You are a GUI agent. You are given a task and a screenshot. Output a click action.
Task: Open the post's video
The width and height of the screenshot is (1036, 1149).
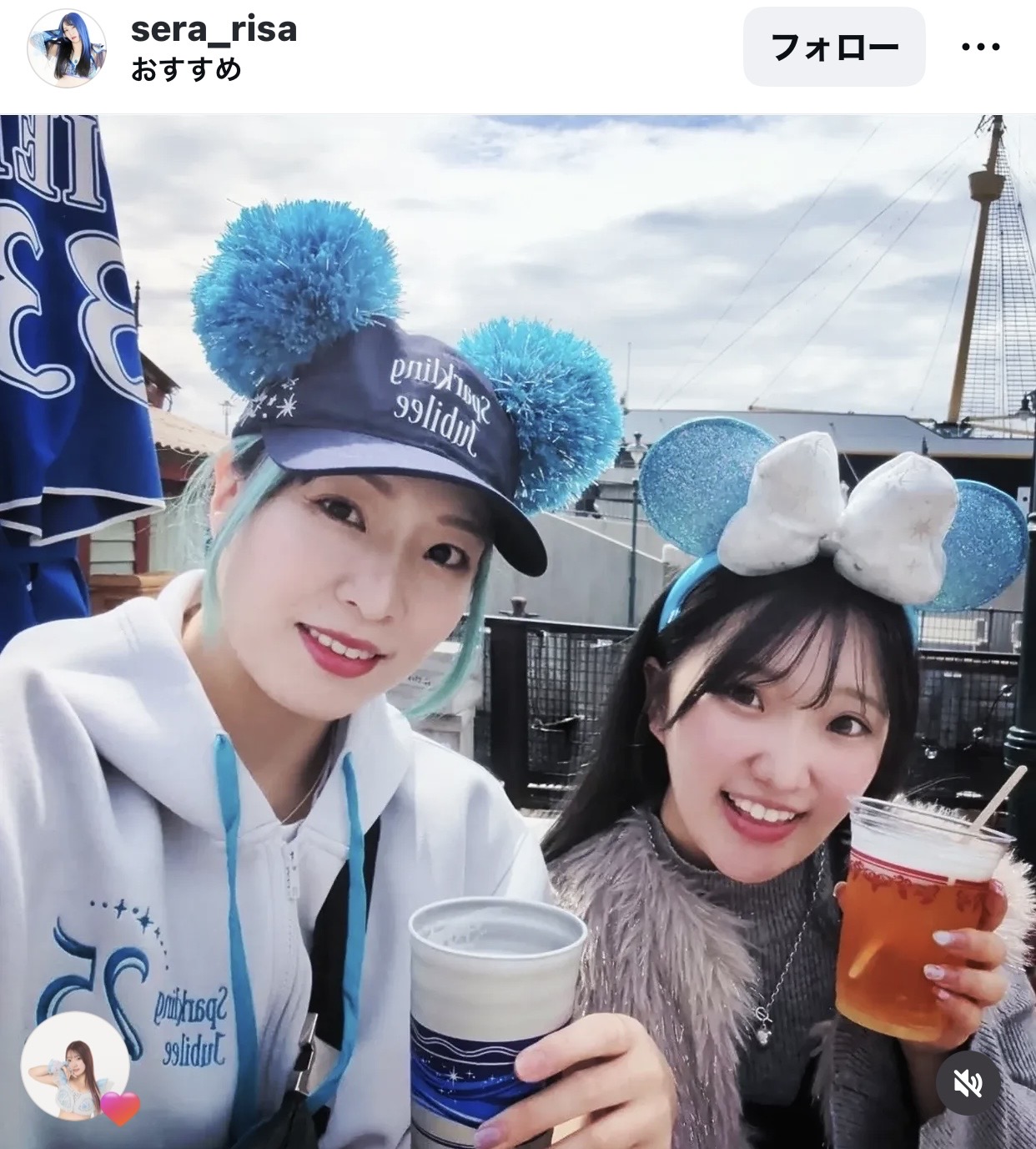(517, 584)
